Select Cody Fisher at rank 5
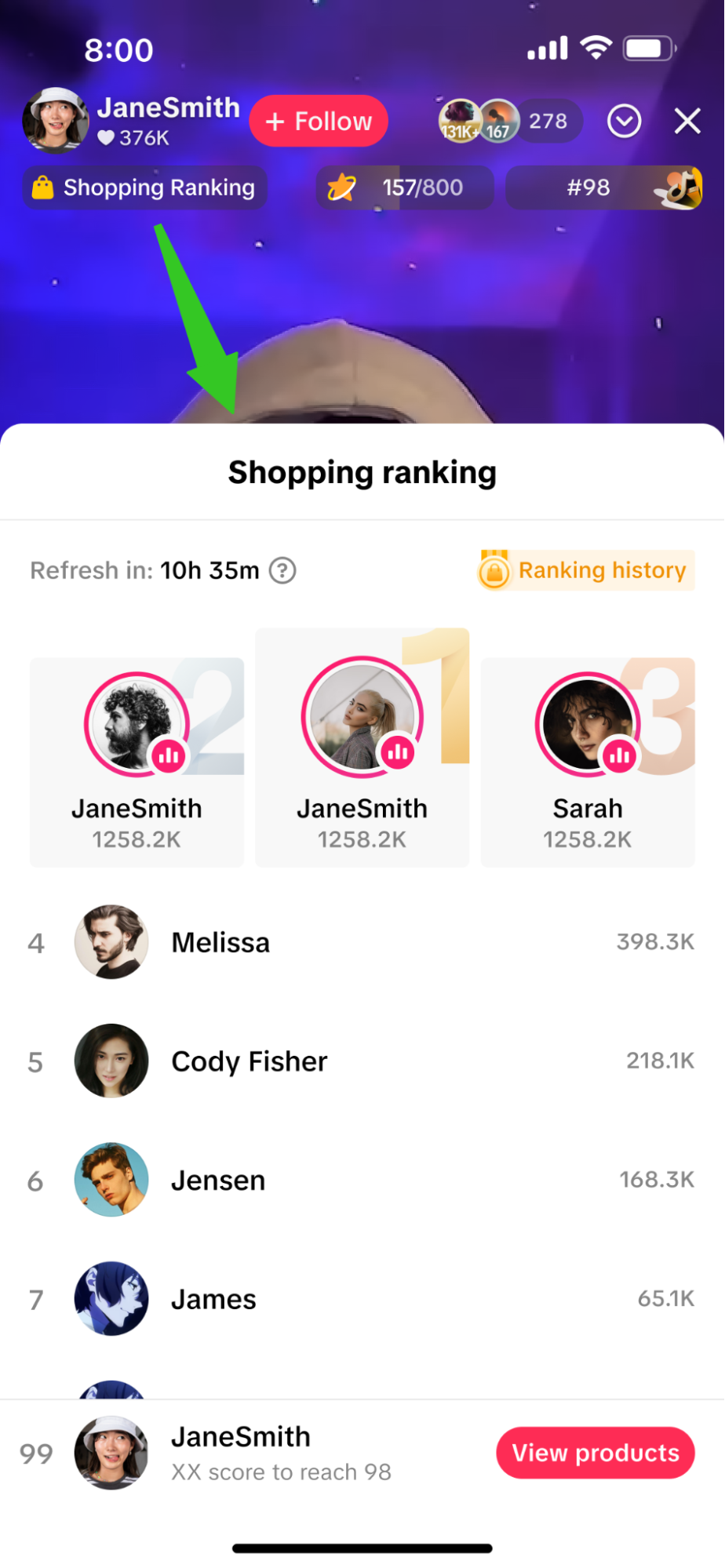 click(249, 1061)
